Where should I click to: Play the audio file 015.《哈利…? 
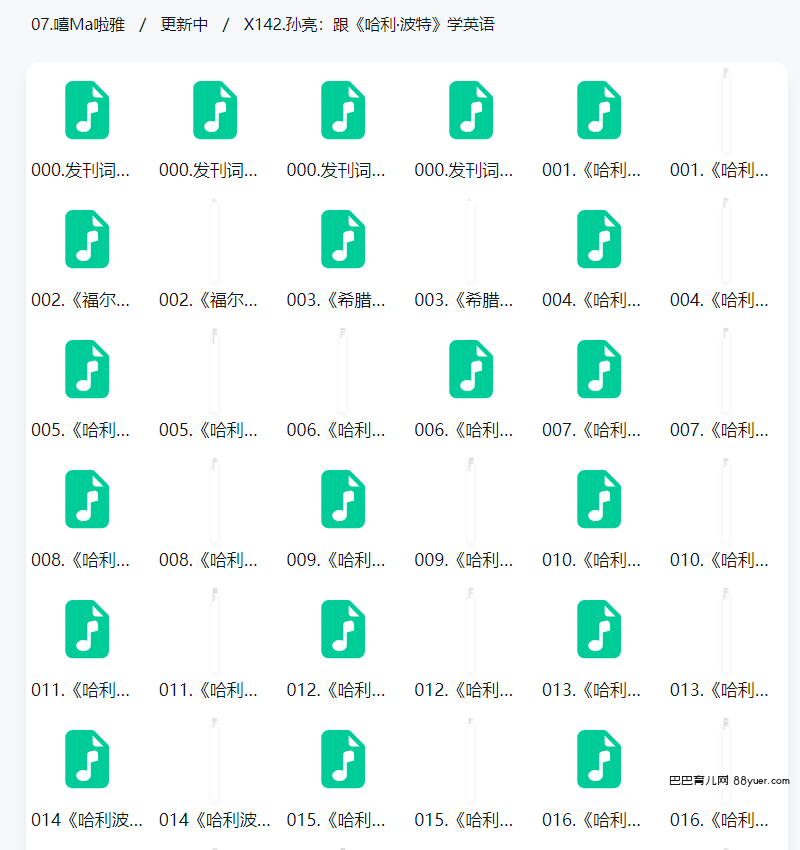tap(343, 760)
